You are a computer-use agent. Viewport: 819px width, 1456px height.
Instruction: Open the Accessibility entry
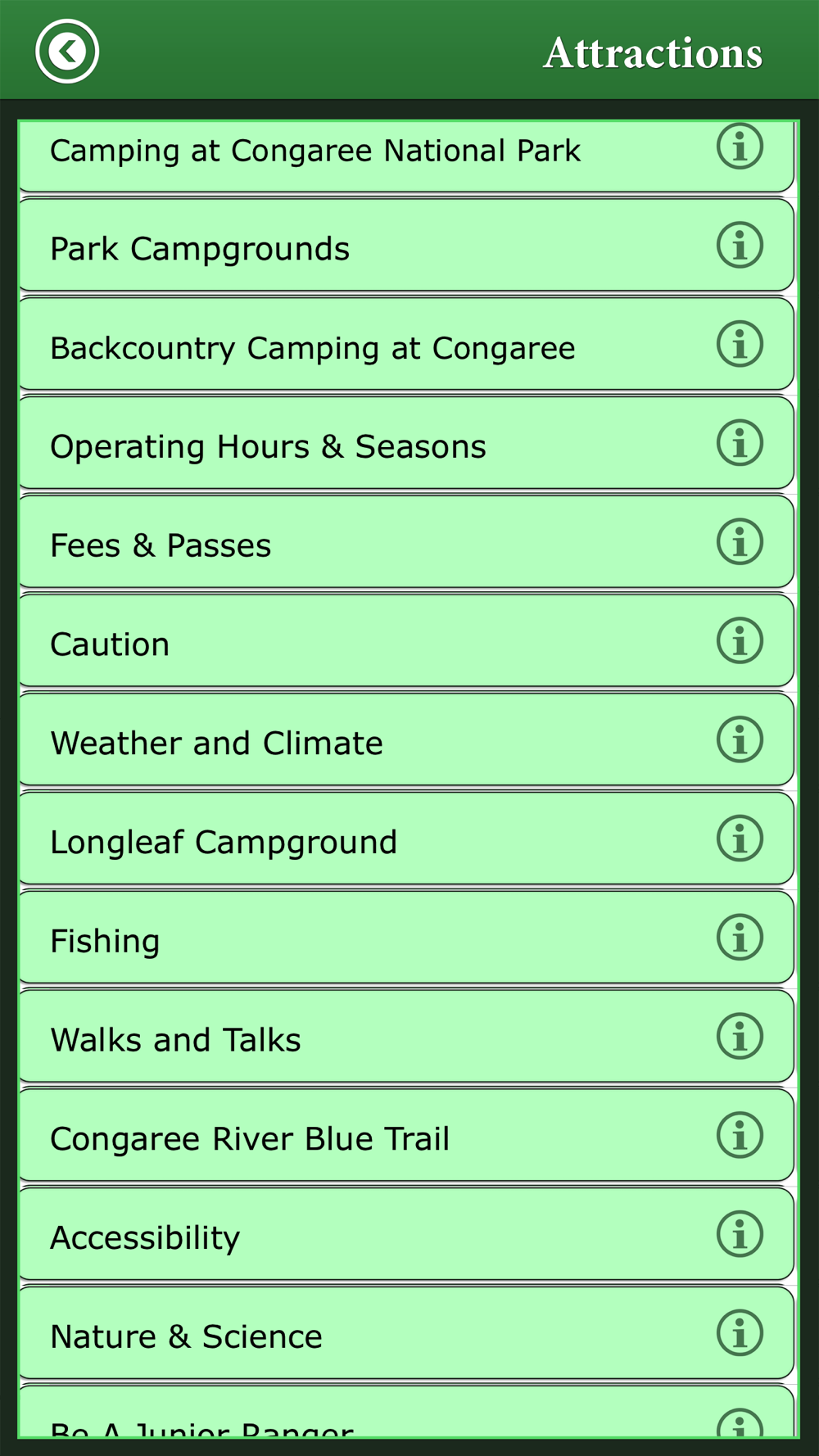pyautogui.click(x=406, y=1234)
